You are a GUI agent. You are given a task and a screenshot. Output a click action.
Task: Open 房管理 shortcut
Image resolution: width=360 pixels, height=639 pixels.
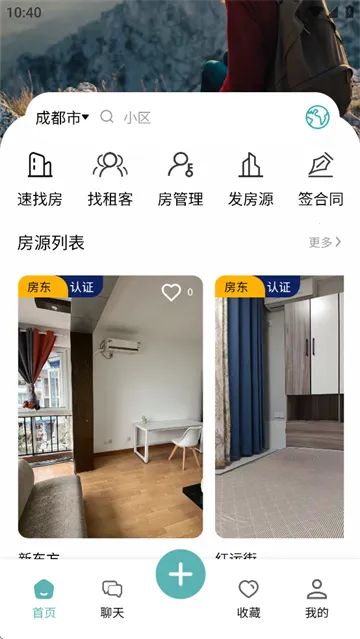pyautogui.click(x=180, y=179)
